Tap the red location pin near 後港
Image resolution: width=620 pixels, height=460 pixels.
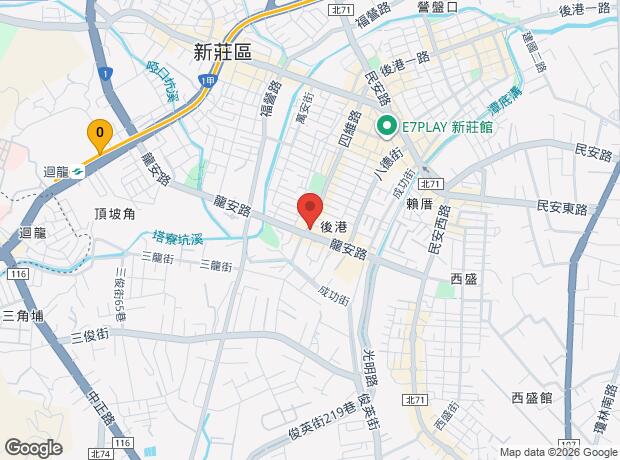click(x=310, y=211)
